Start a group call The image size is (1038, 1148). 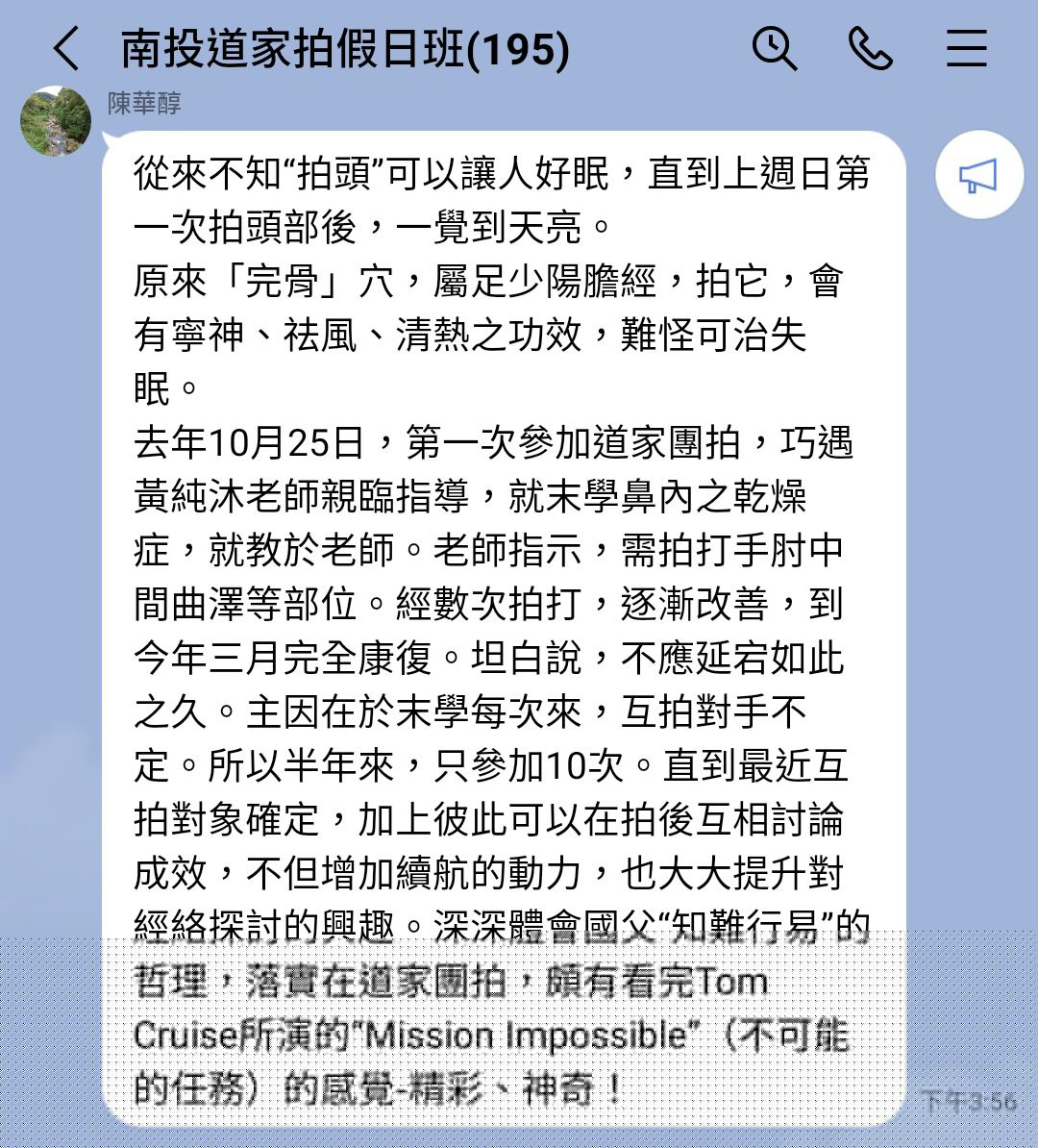coord(871,48)
